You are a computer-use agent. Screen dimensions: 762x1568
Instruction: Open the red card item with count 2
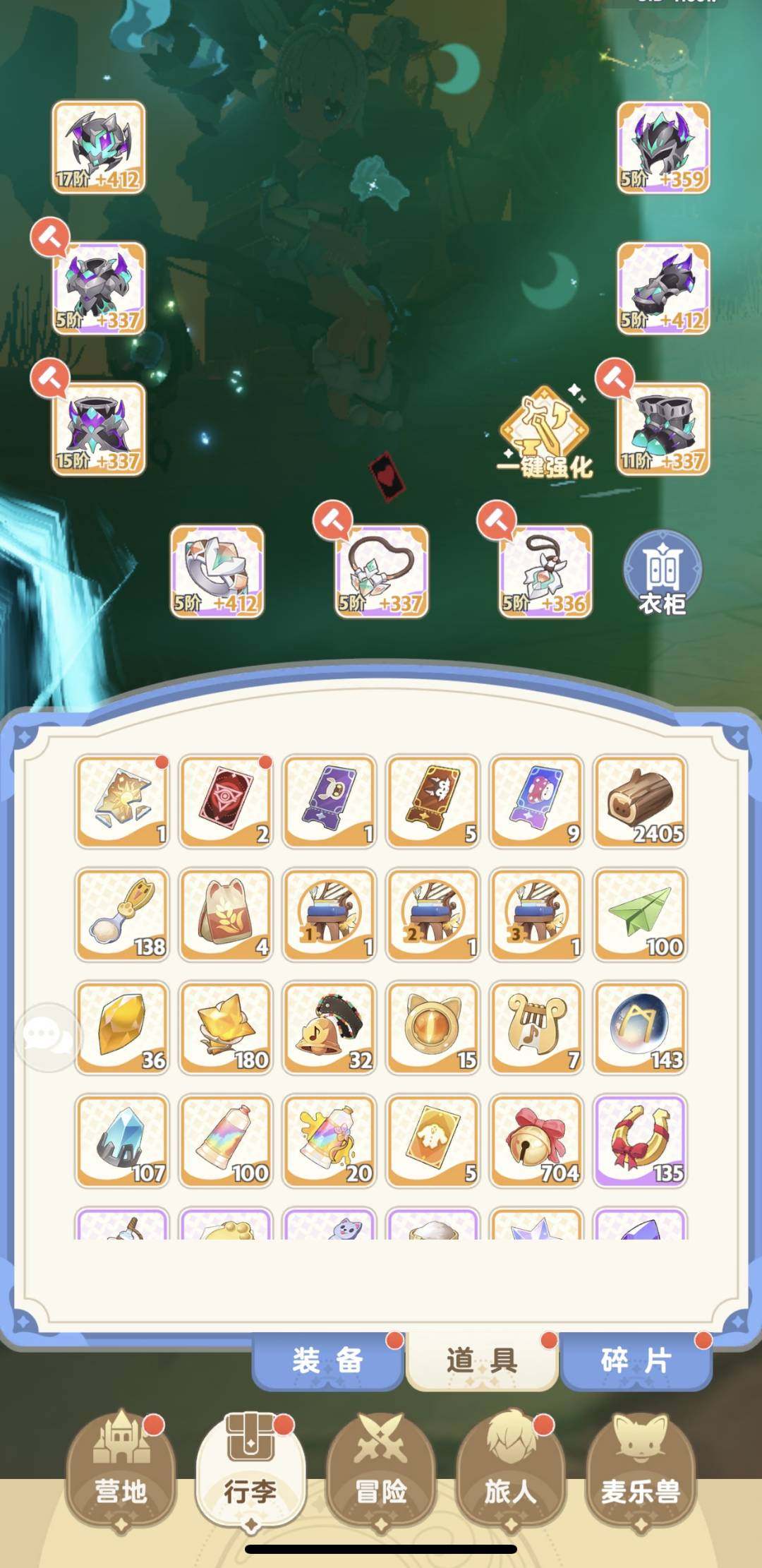tap(226, 801)
